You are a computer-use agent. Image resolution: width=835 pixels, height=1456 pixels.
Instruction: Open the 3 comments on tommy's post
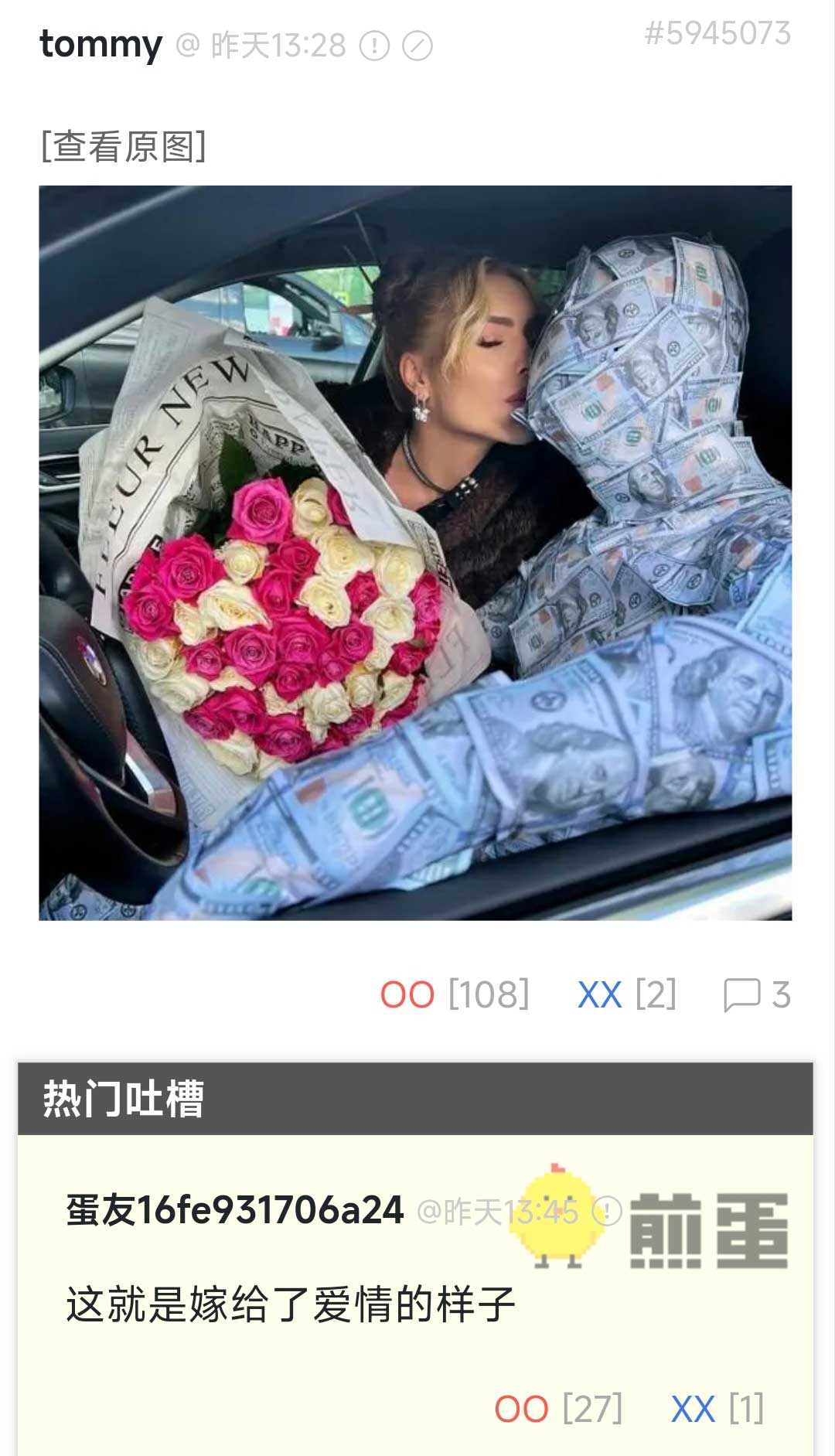coord(757,994)
